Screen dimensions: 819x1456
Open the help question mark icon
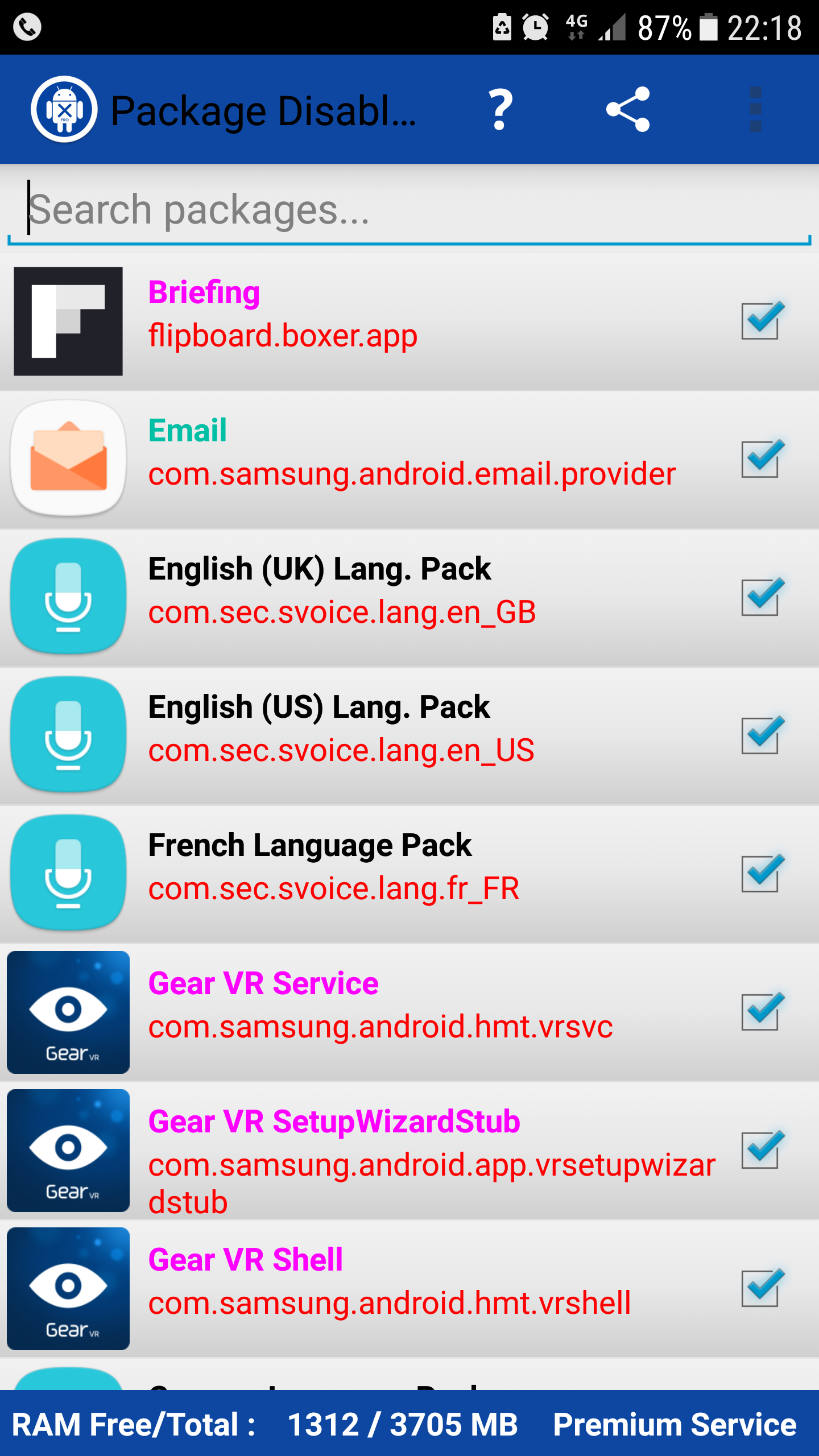(500, 109)
